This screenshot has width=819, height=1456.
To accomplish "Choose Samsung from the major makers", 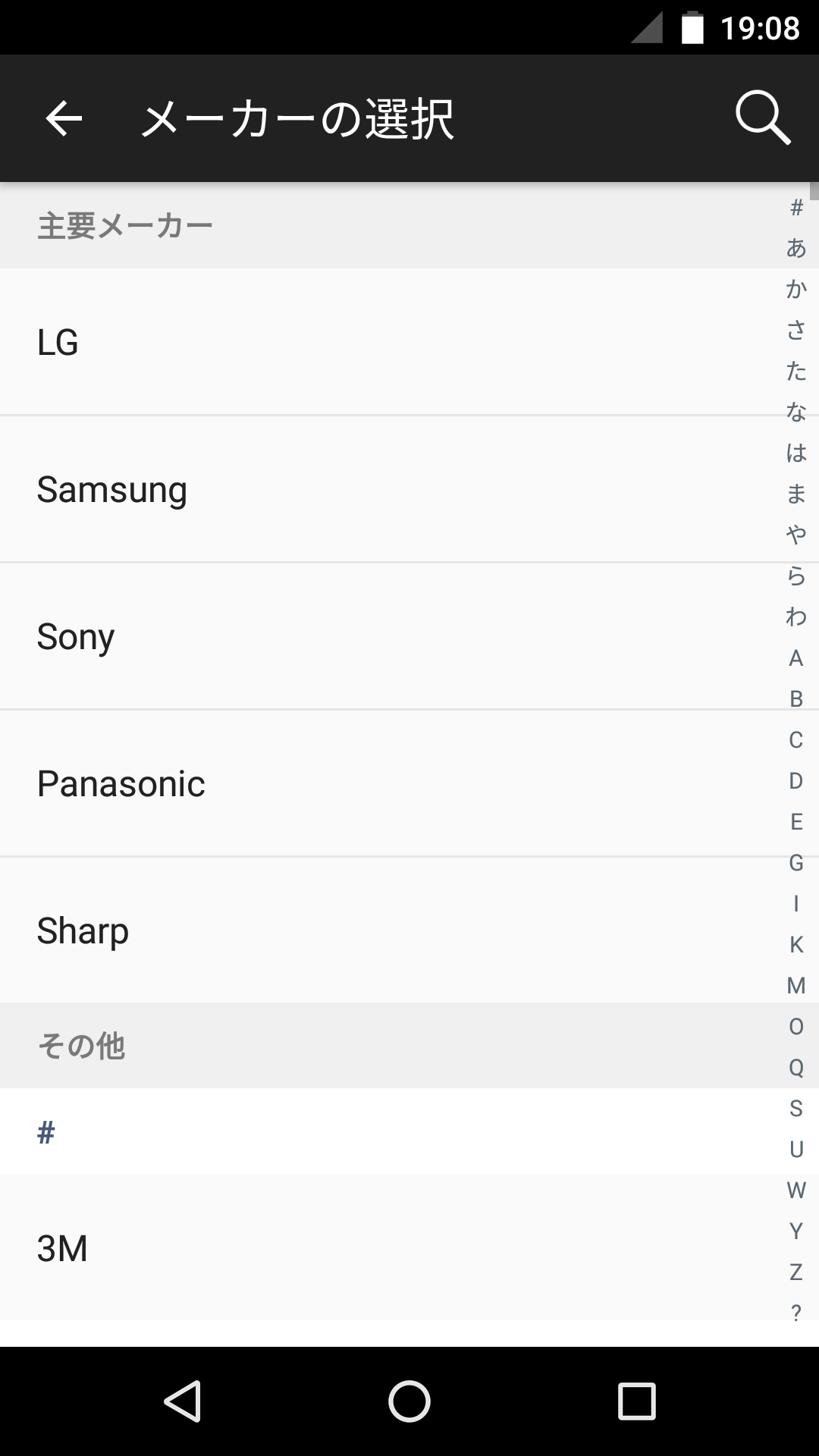I will (x=409, y=489).
